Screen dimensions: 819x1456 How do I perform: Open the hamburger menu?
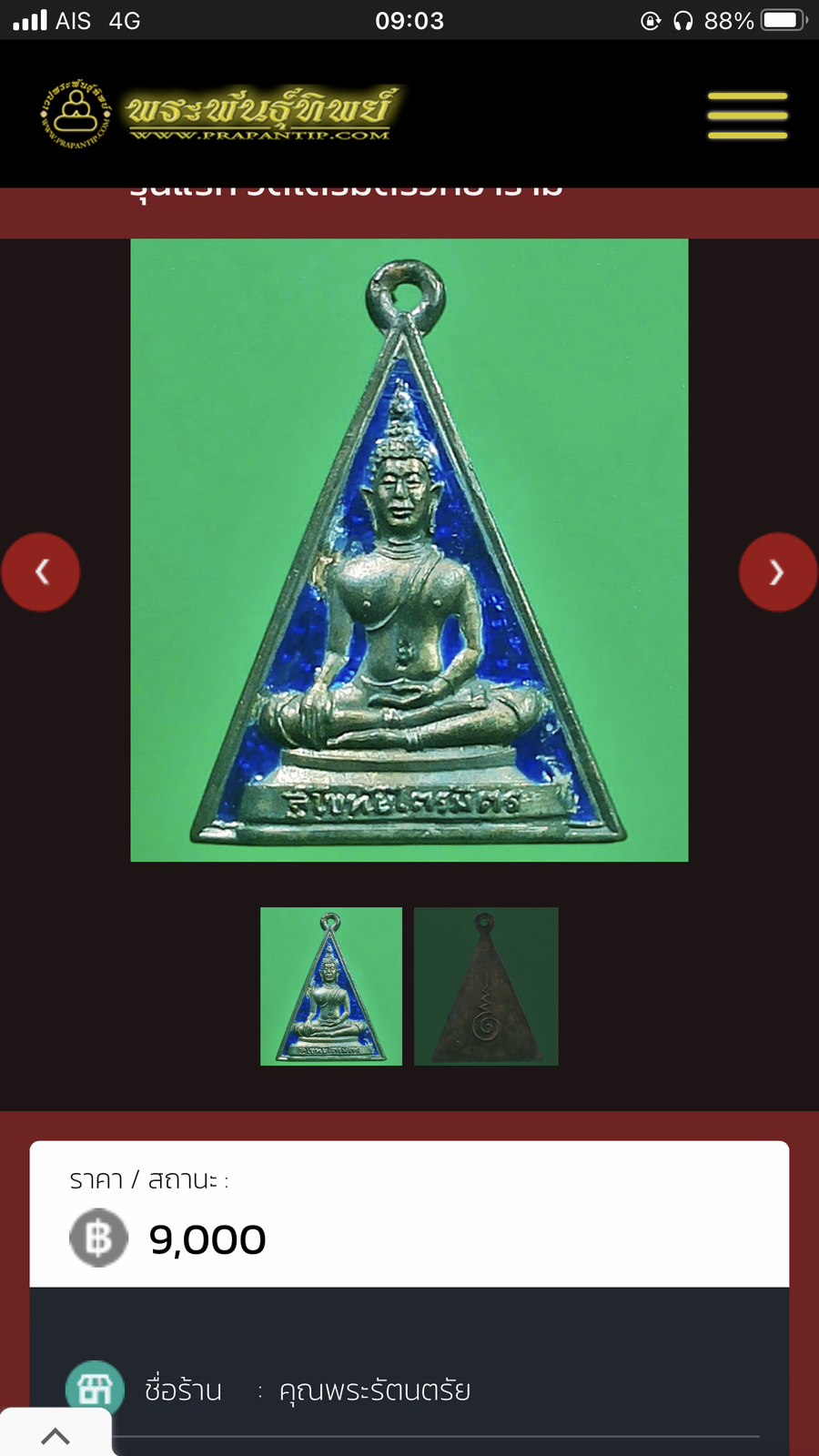pyautogui.click(x=747, y=115)
